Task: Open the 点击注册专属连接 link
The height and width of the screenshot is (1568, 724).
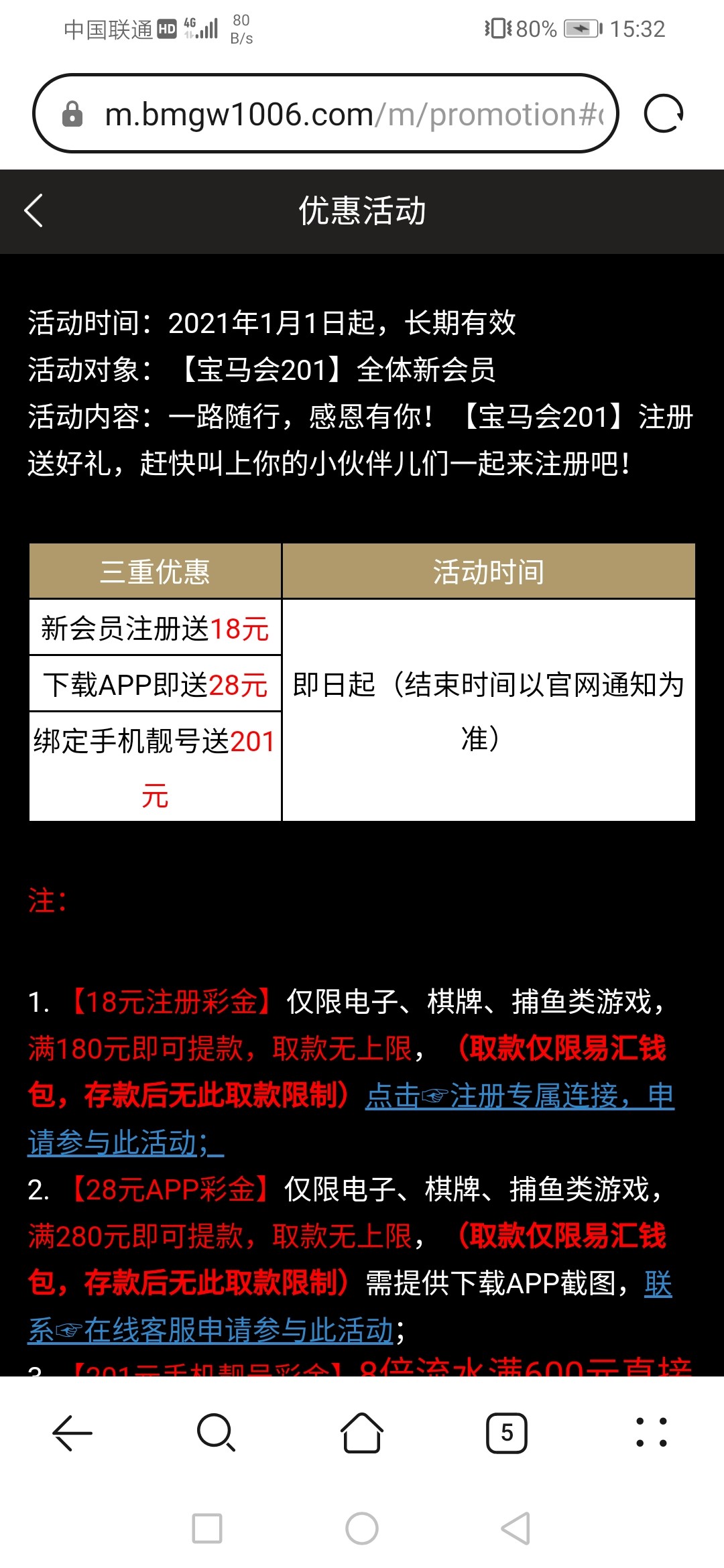Action: [520, 1096]
